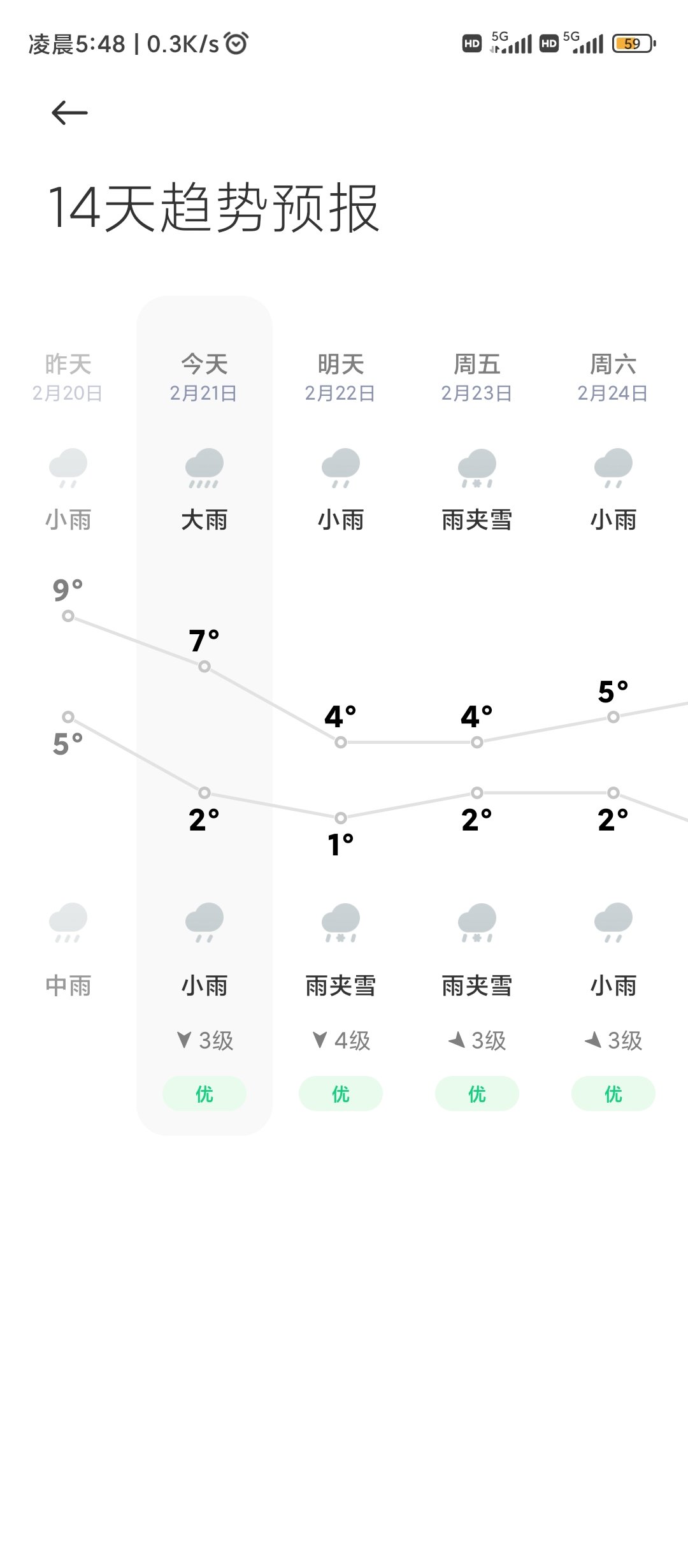688x1568 pixels.
Task: Select the 昨天 2月20日 forecast column
Action: pos(68,378)
